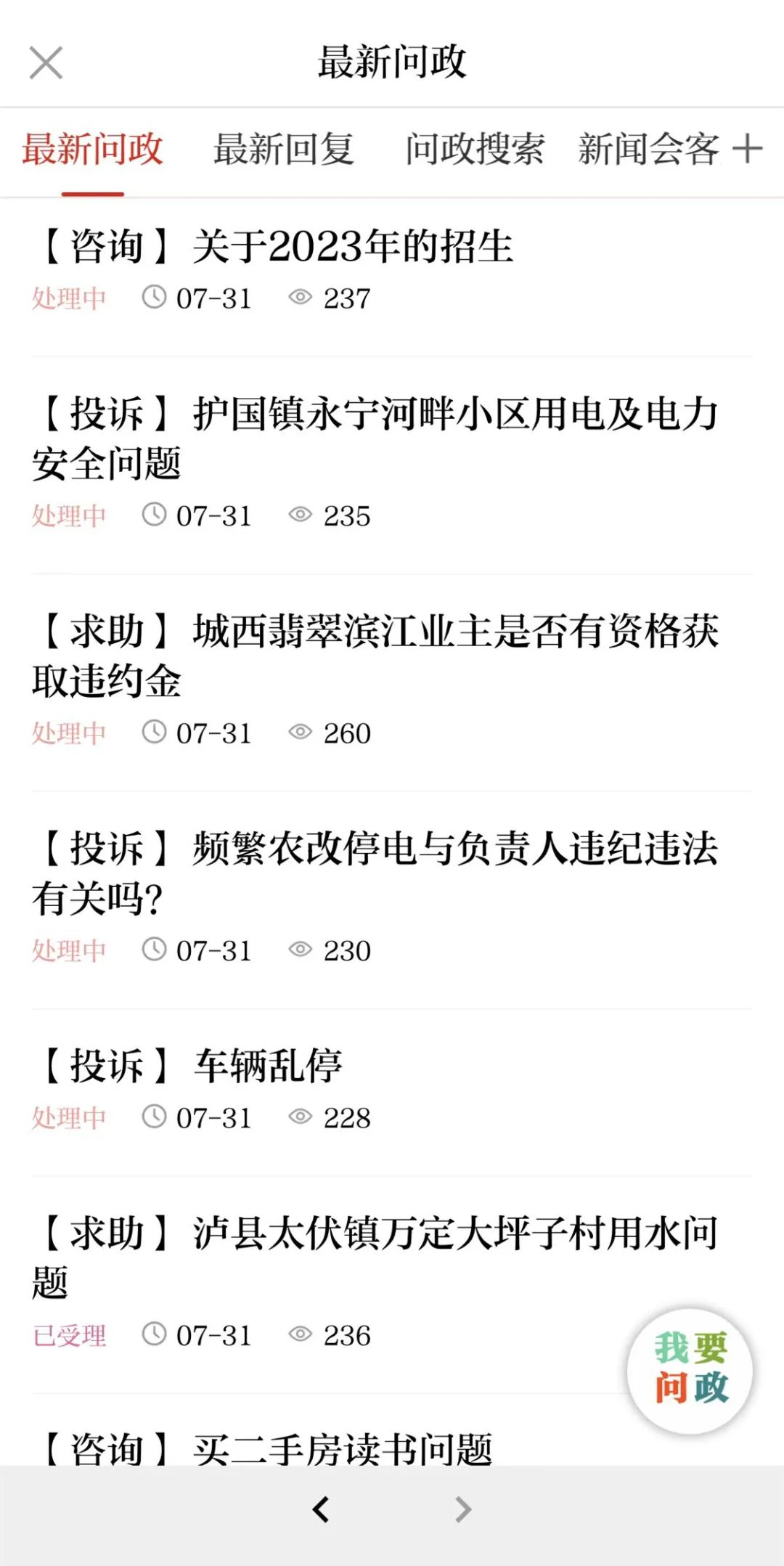Tap the plus icon beside the tabs
Image resolution: width=784 pixels, height=1566 pixels.
(x=747, y=149)
